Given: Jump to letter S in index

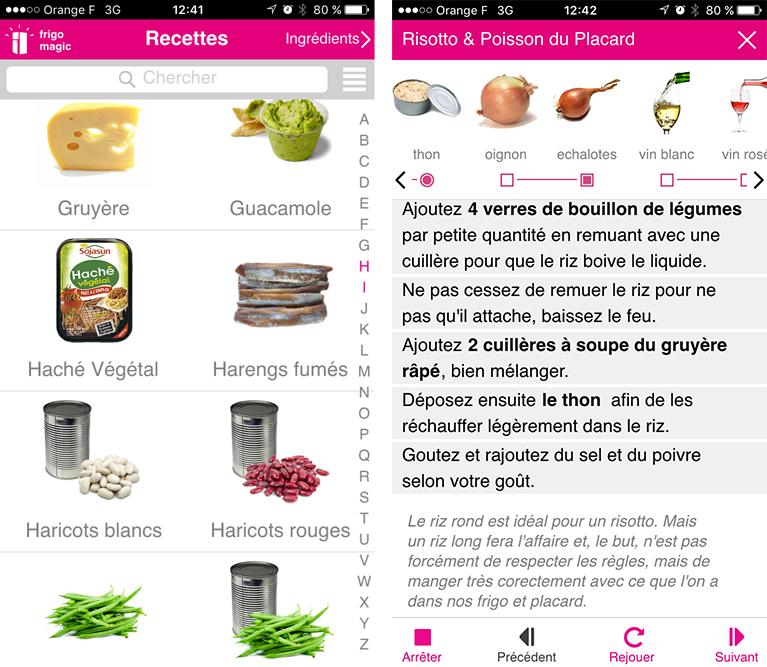Looking at the screenshot, I should [x=364, y=497].
